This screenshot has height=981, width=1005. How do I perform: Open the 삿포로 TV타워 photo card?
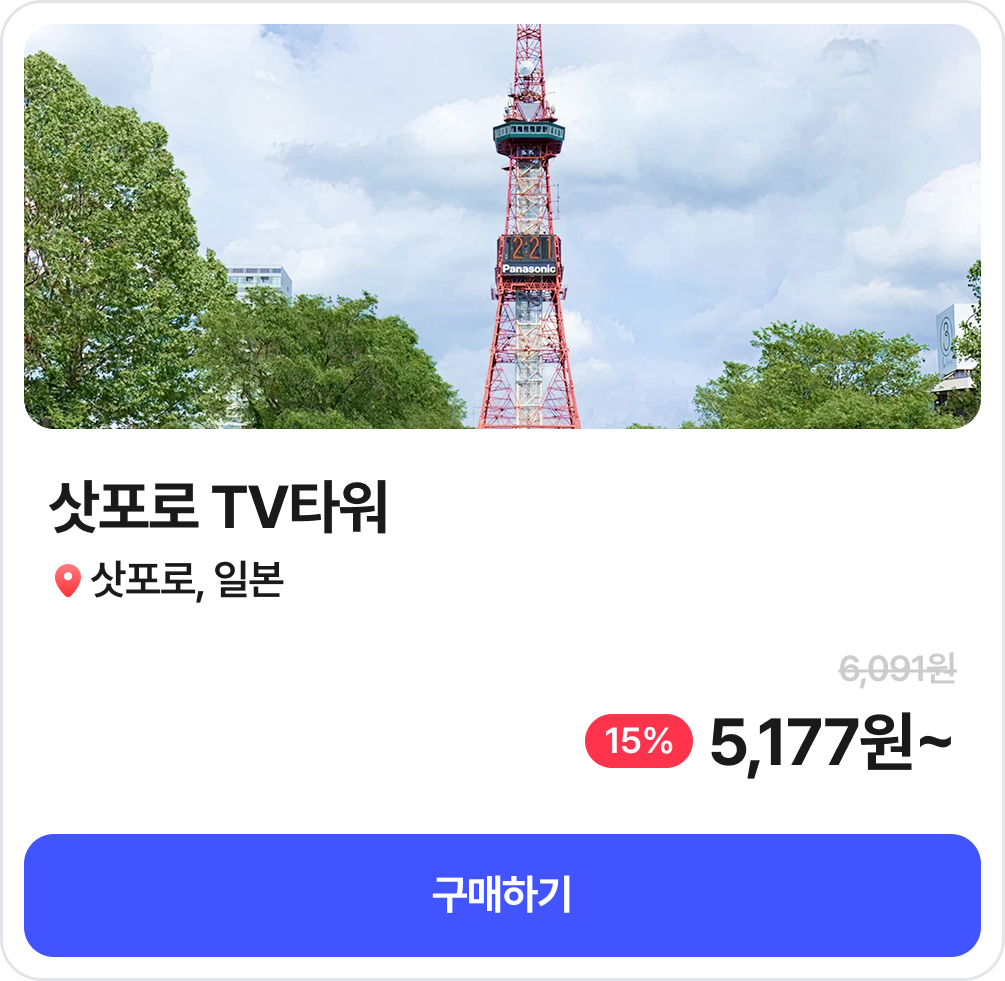(x=502, y=227)
